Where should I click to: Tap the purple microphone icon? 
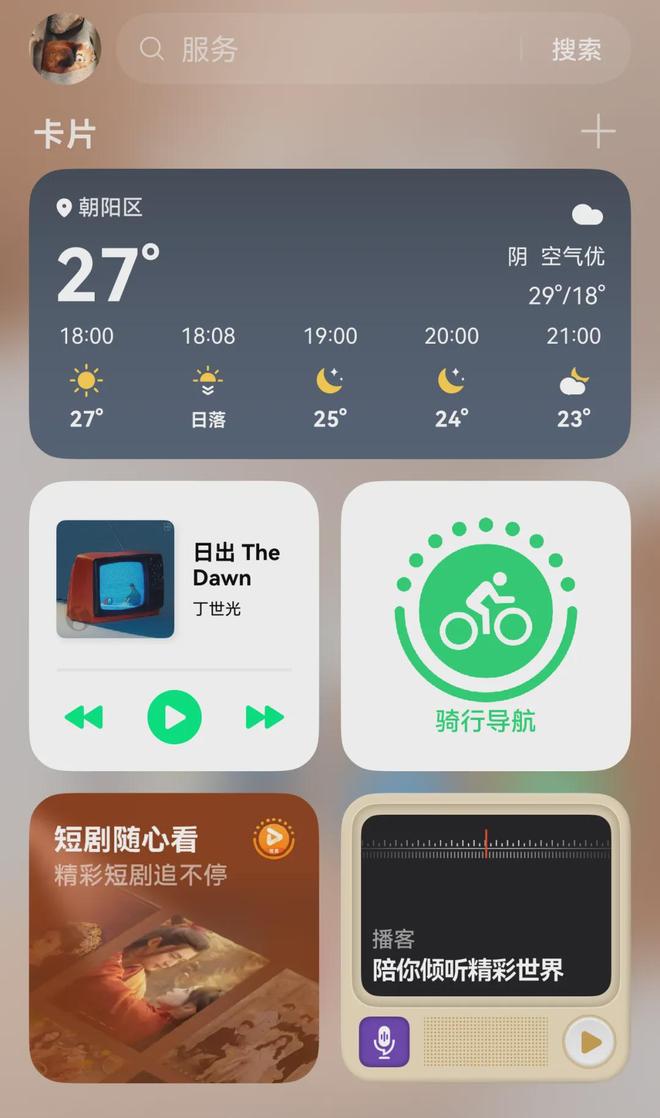point(384,1042)
